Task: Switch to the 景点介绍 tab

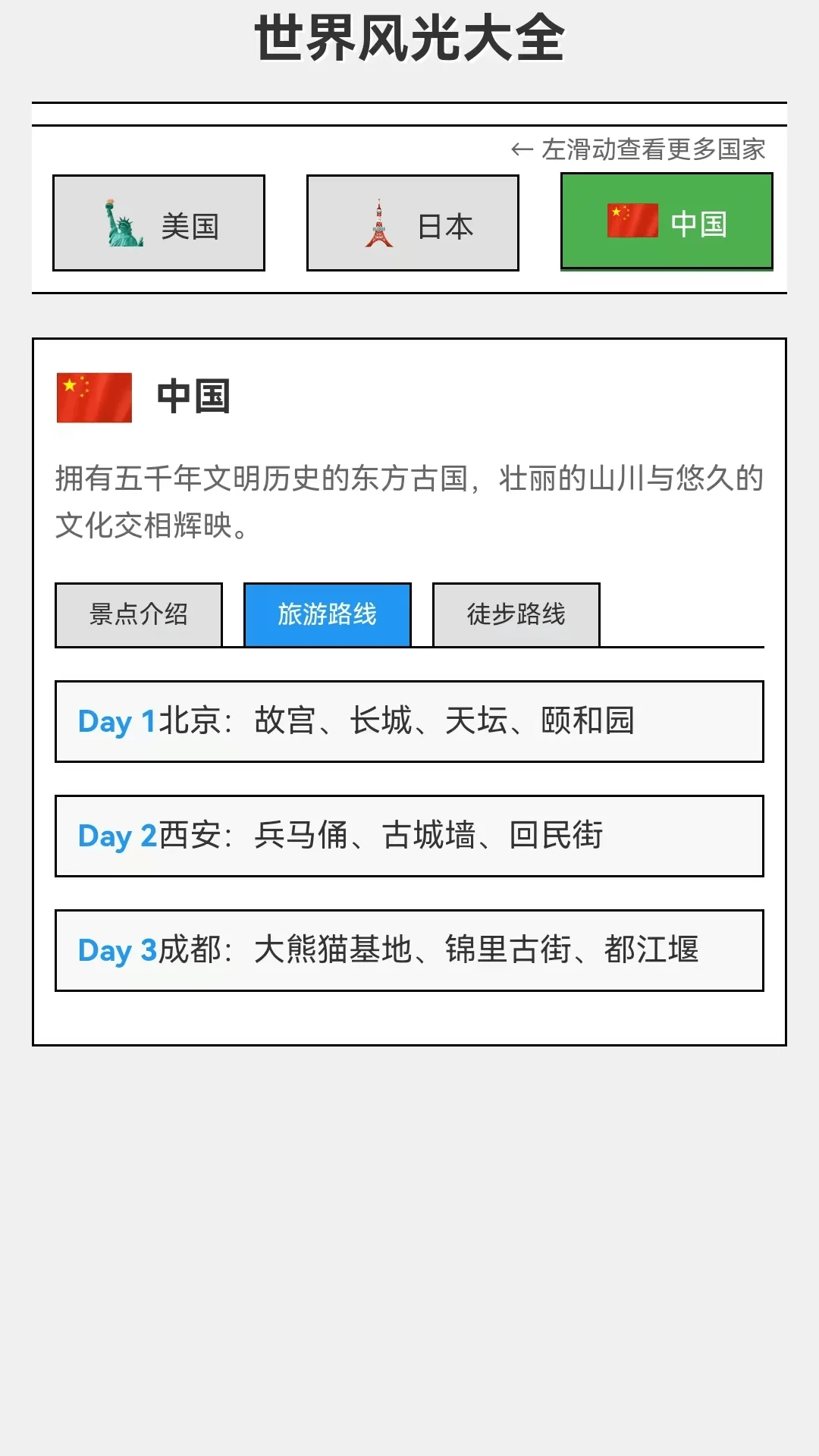Action: coord(139,615)
